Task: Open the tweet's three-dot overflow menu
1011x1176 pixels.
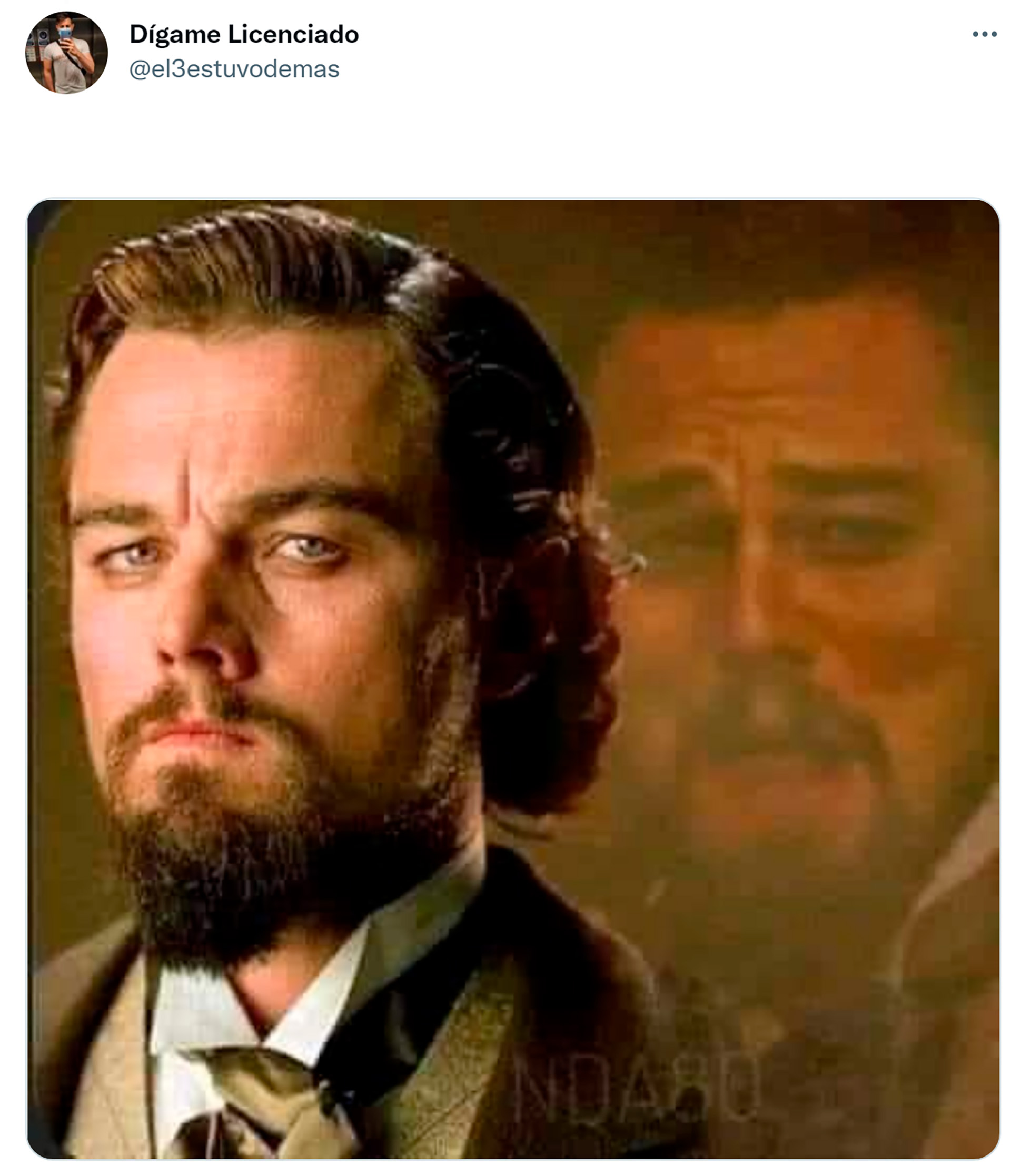Action: 984,35
